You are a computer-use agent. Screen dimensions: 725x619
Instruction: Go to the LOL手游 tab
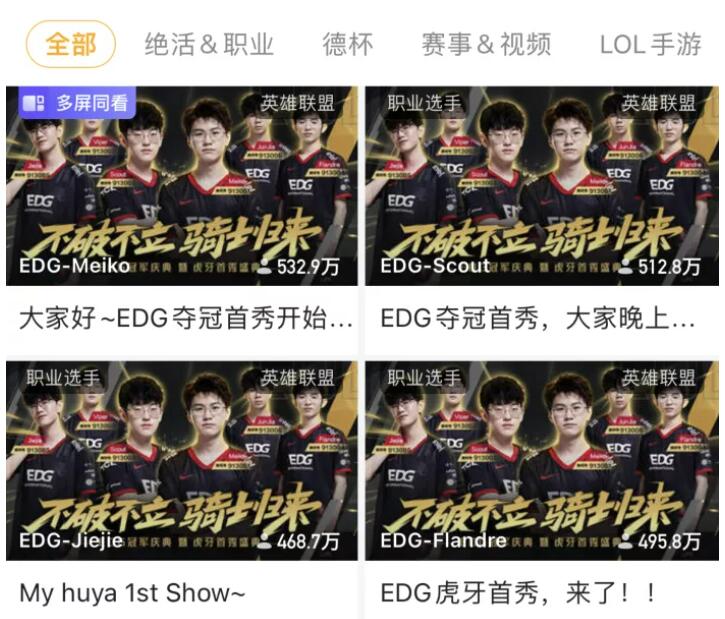tap(650, 45)
